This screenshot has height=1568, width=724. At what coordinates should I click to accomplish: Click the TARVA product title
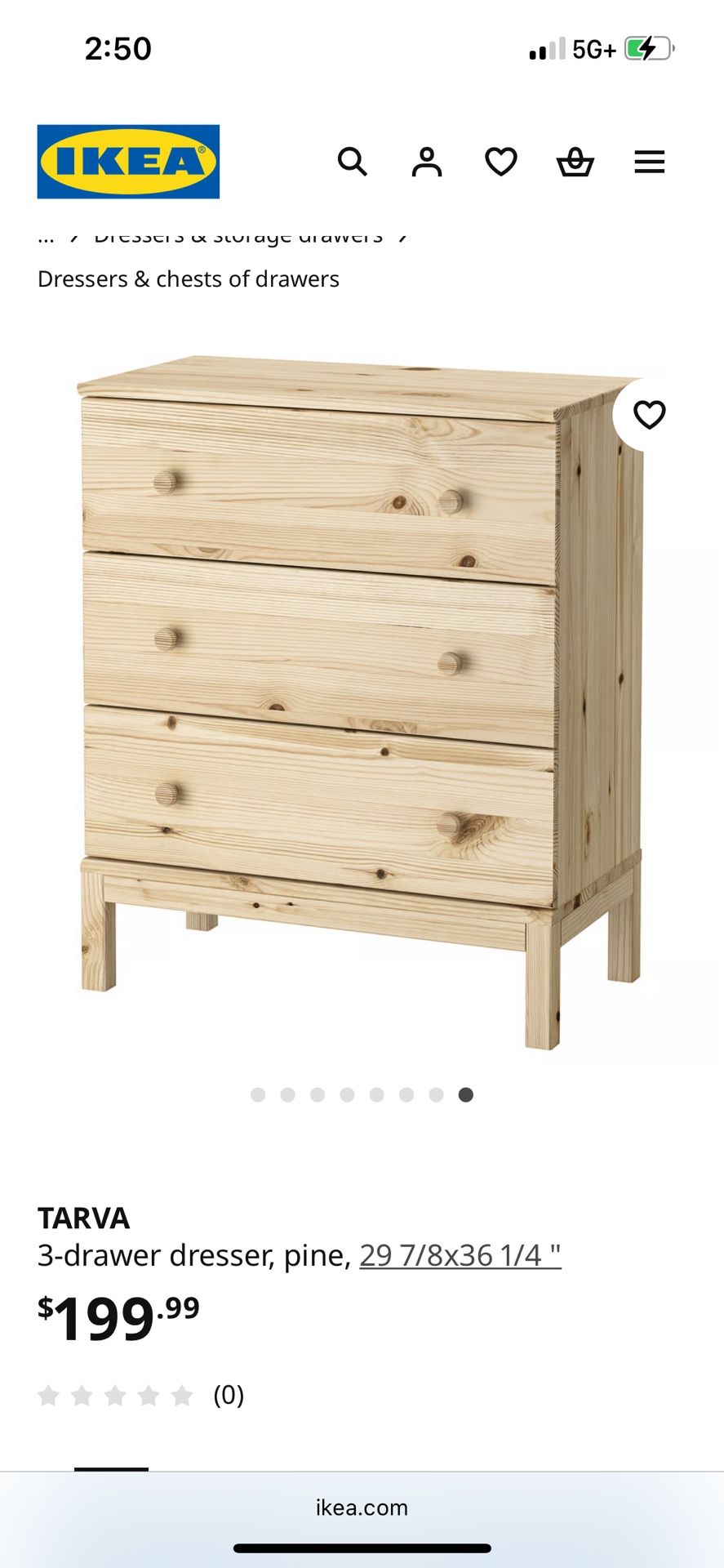[82, 1218]
